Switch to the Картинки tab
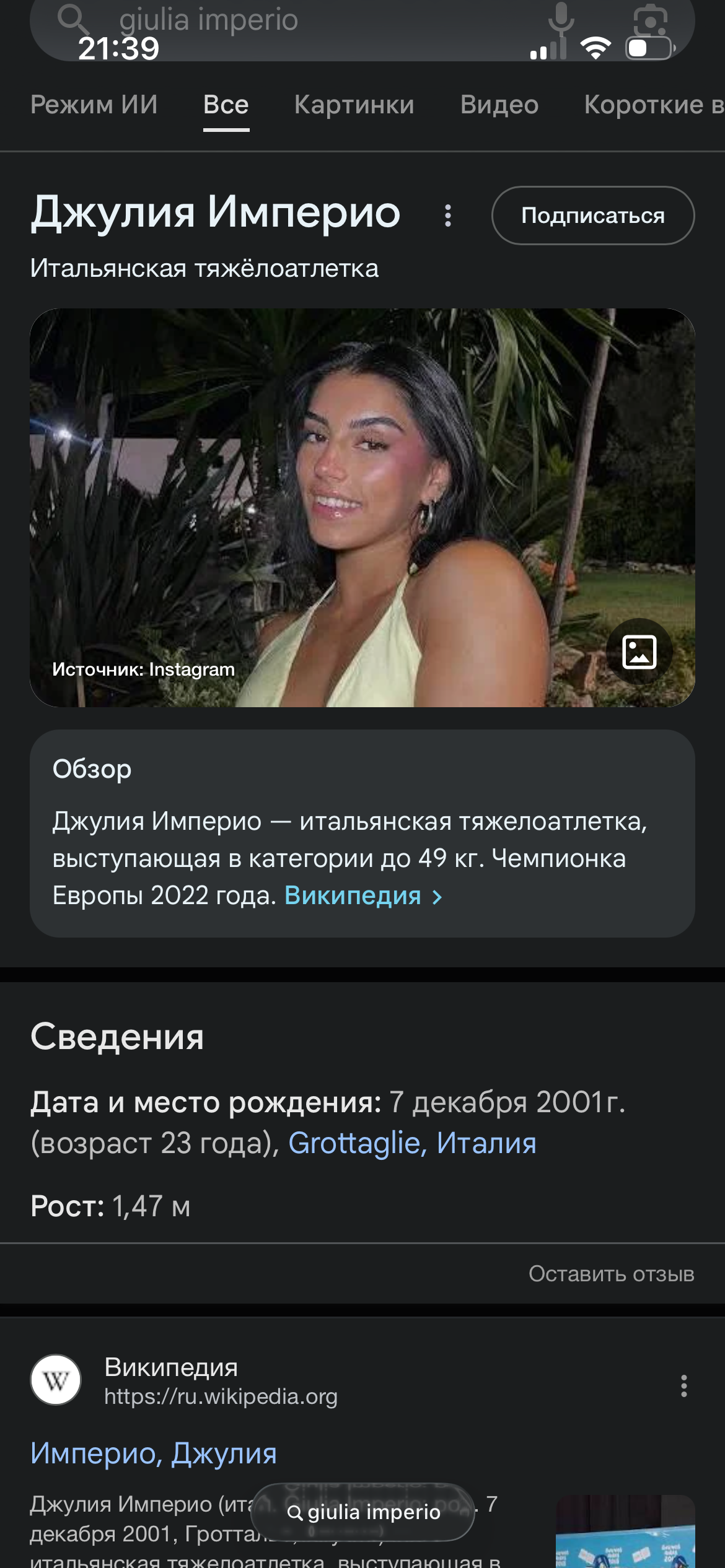The height and width of the screenshot is (1568, 725). pos(354,105)
